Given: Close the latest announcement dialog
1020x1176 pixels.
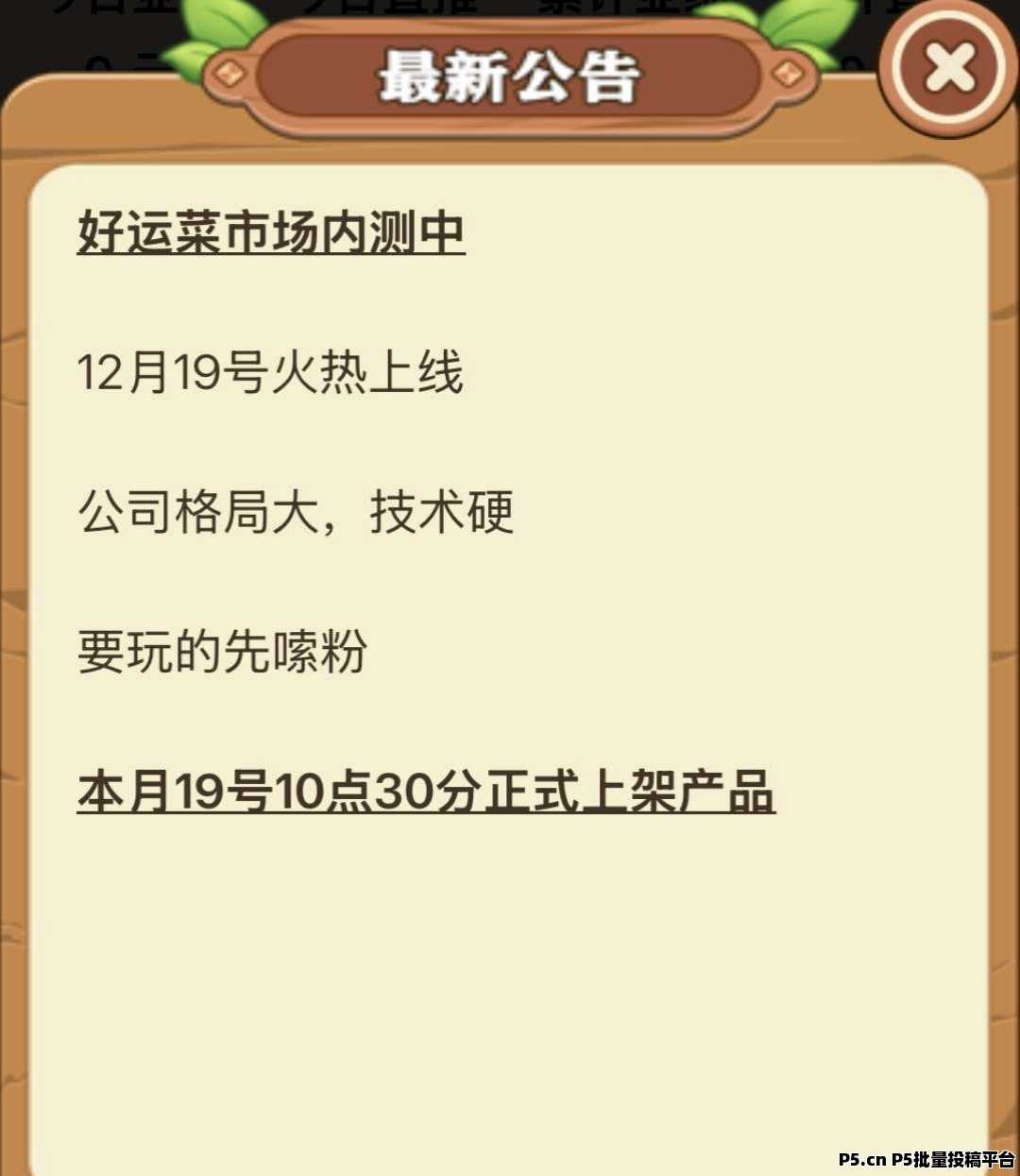Looking at the screenshot, I should click(x=948, y=68).
